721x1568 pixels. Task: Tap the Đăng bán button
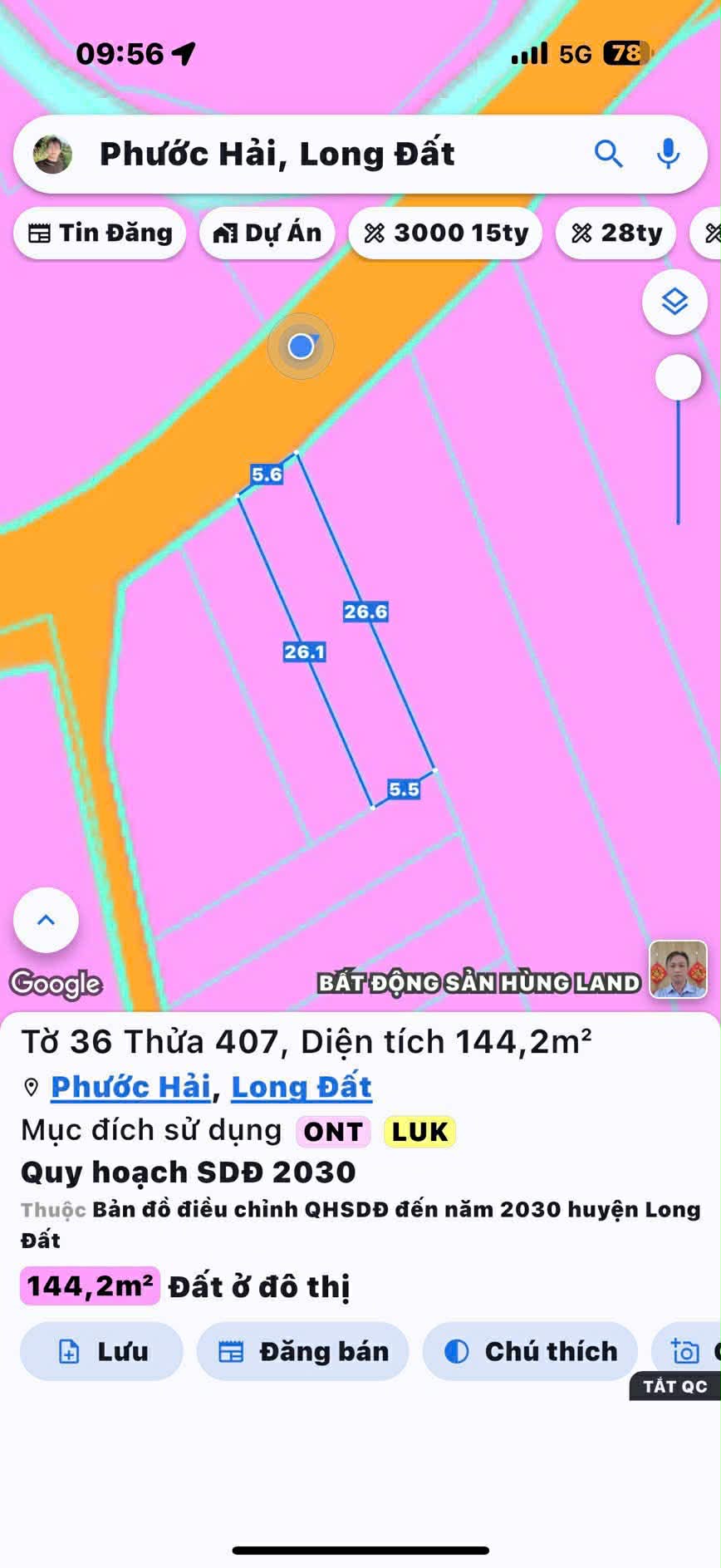click(302, 1351)
